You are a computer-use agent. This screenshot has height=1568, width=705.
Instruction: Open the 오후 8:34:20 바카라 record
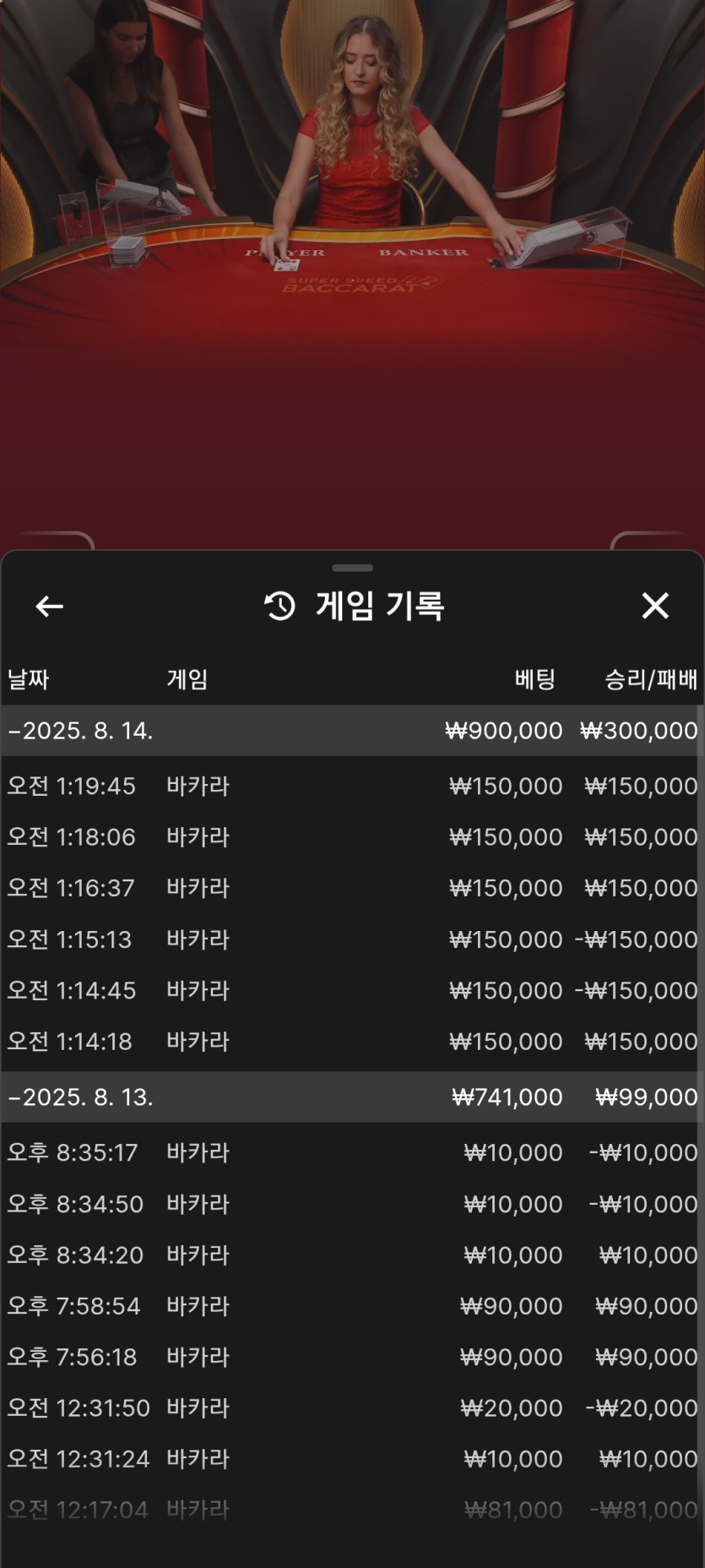pos(352,1255)
